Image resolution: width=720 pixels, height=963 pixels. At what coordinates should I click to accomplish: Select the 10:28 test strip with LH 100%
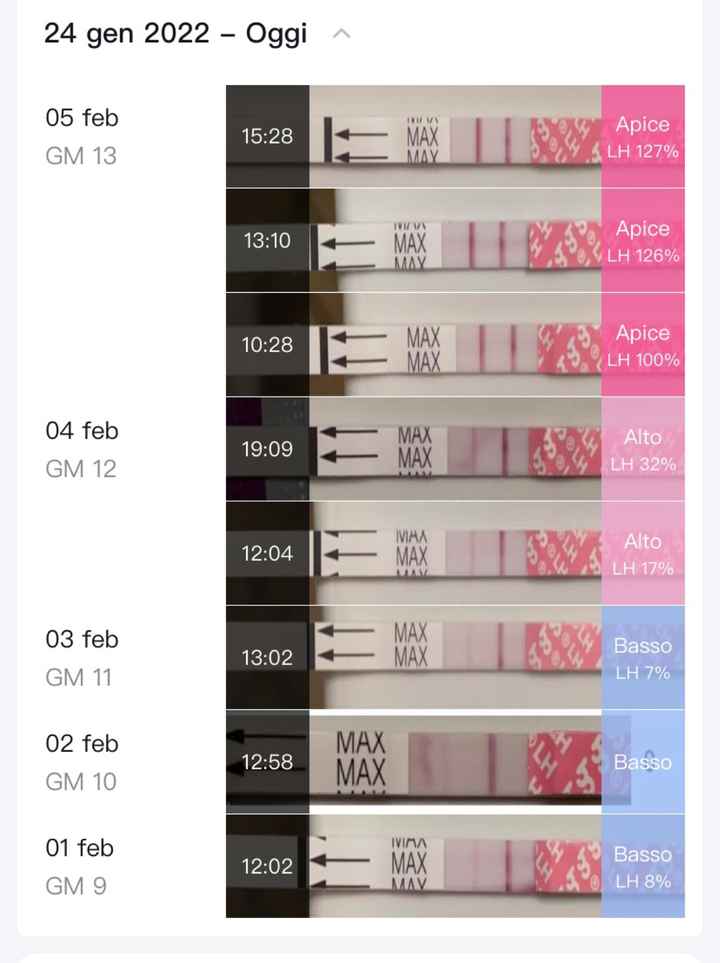455,345
